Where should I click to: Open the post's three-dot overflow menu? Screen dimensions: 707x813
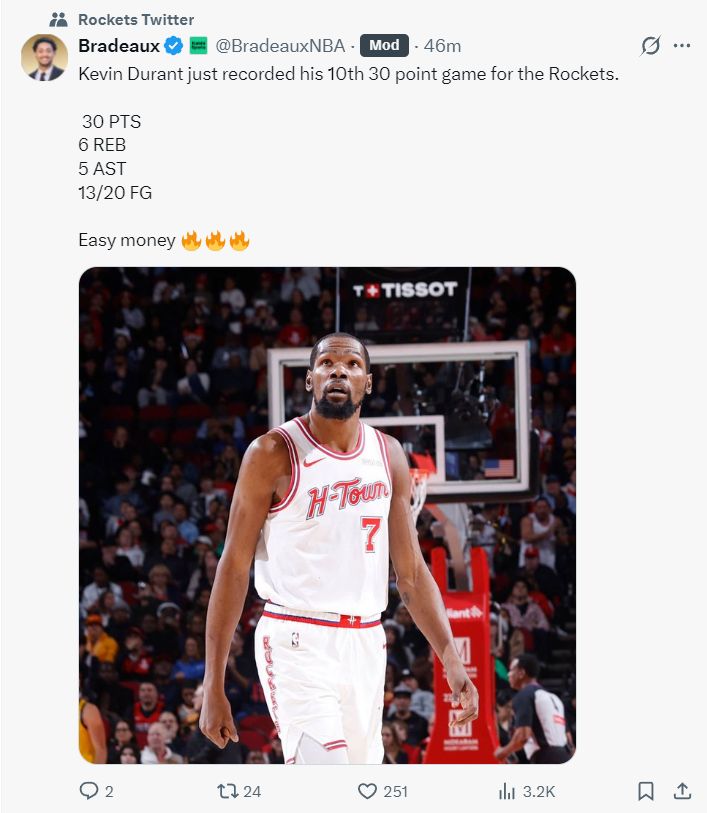pos(682,46)
